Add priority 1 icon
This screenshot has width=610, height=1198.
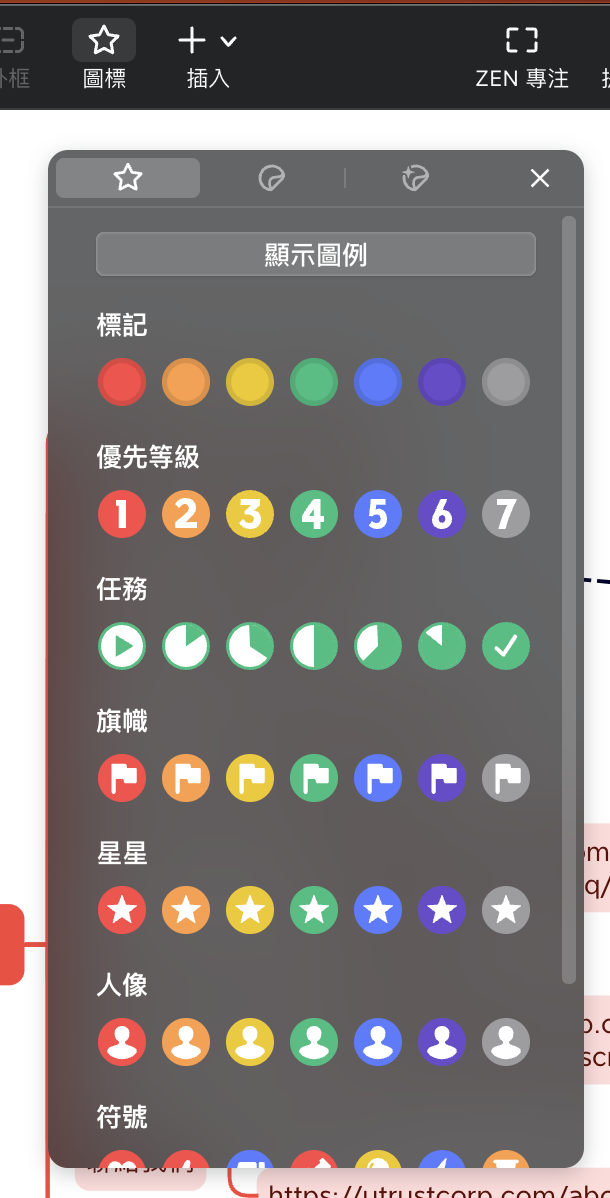pyautogui.click(x=122, y=514)
